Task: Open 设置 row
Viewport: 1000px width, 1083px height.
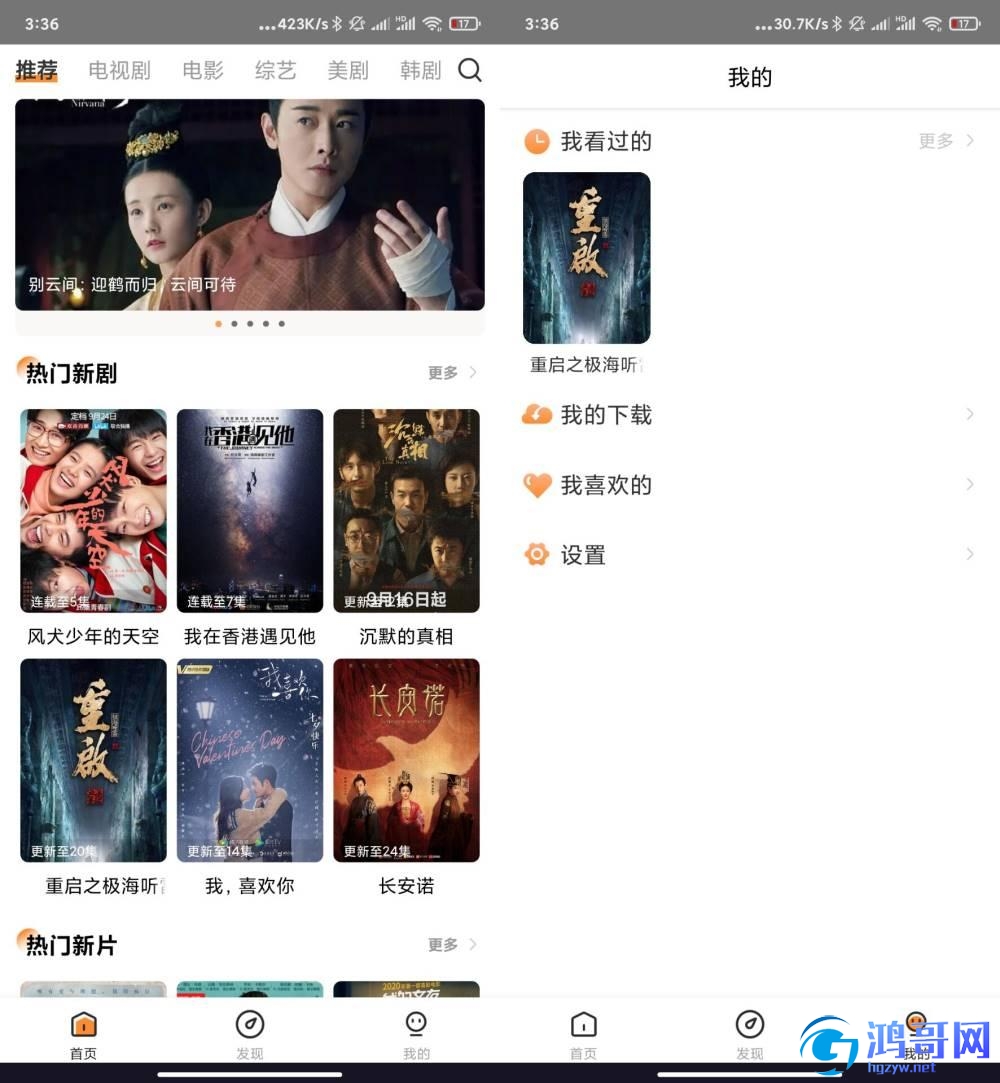Action: tap(750, 554)
